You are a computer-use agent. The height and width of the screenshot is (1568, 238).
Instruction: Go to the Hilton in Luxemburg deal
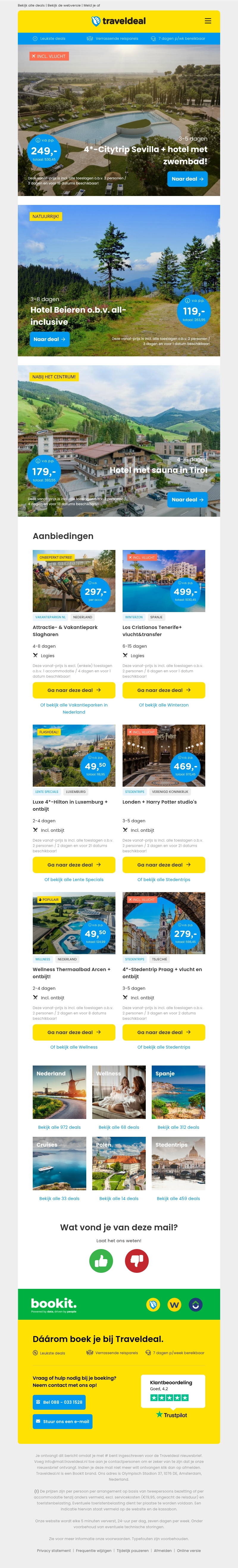coord(74,865)
